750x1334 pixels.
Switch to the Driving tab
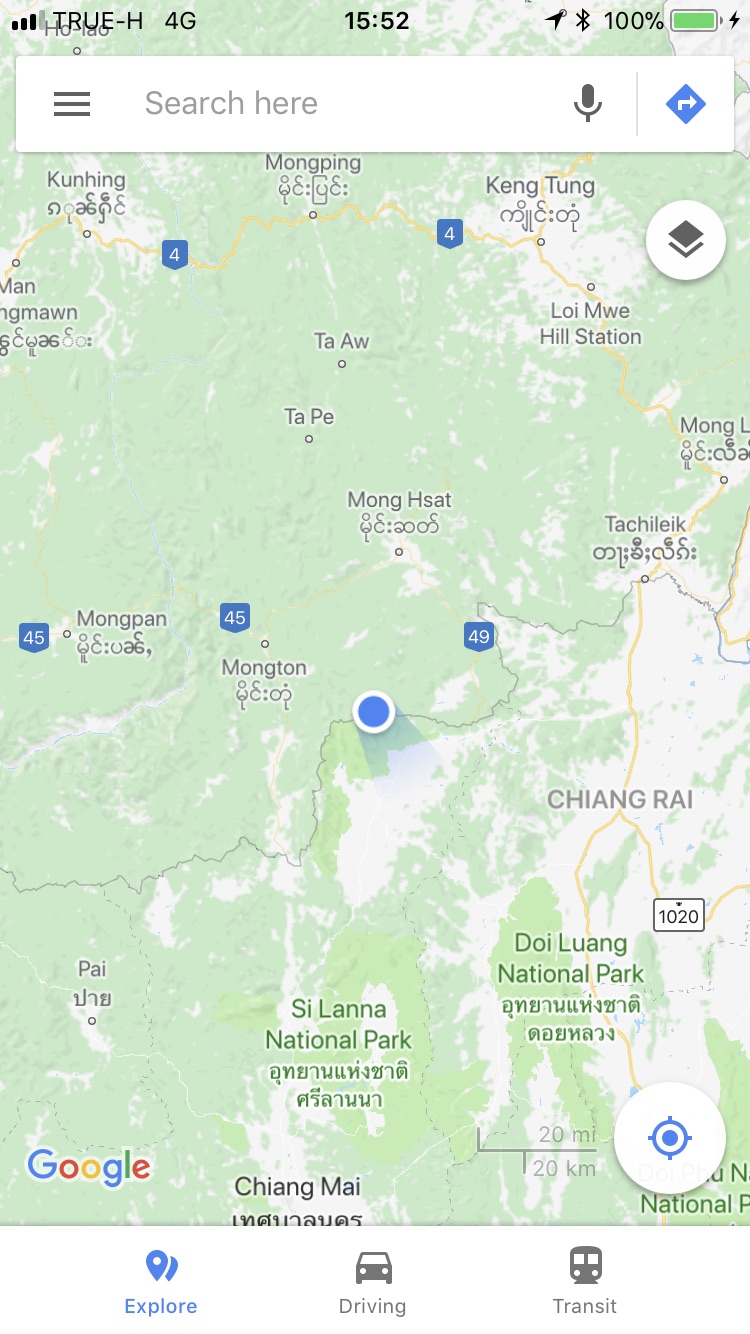coord(373,1282)
